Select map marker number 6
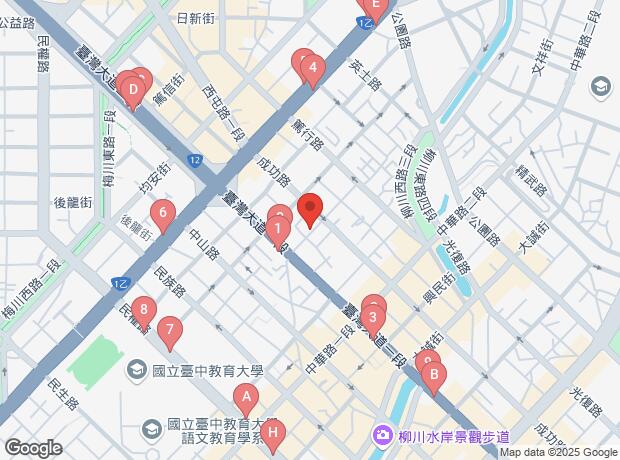 [162, 212]
